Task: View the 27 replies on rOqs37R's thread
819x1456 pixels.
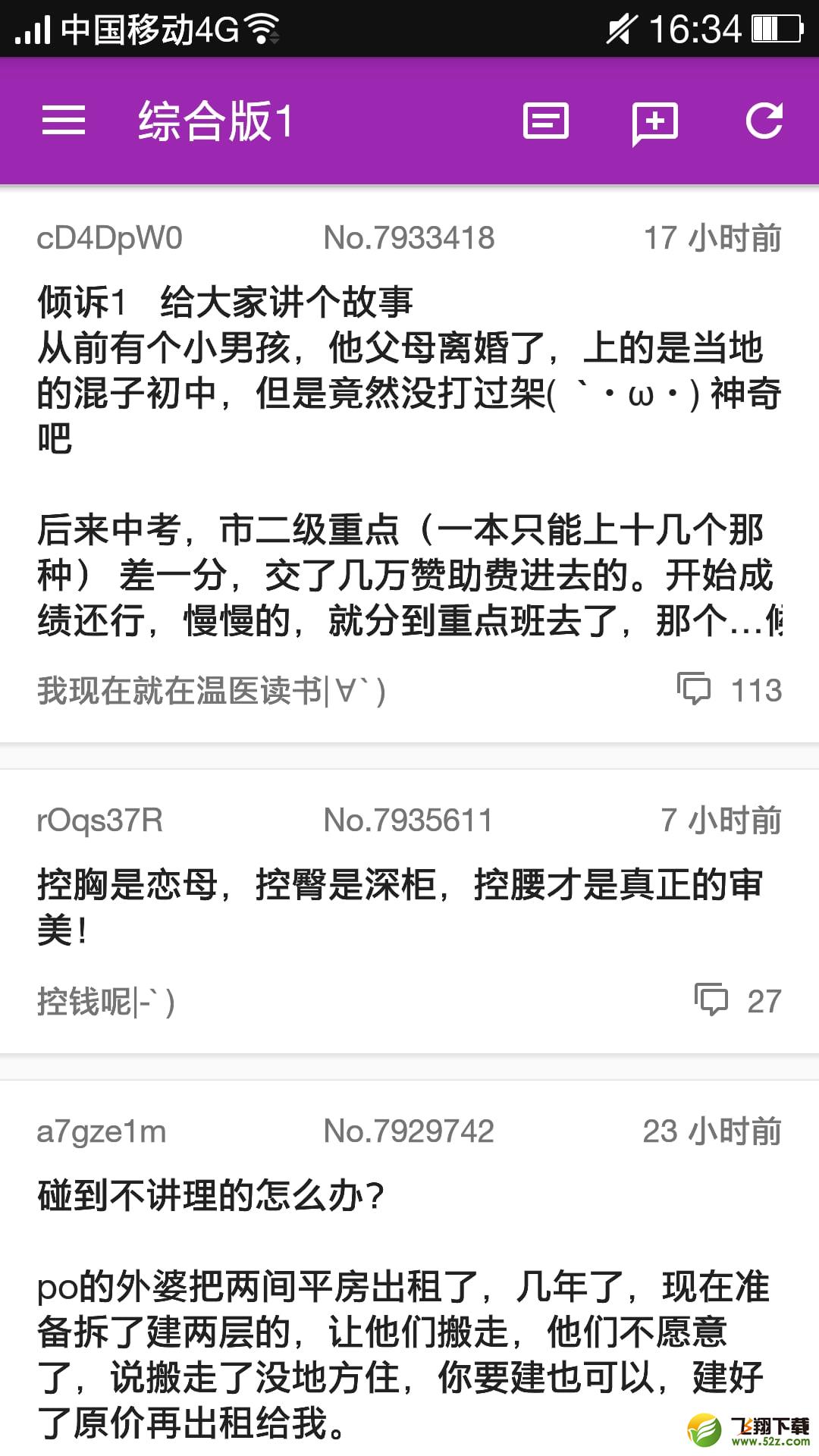Action: click(737, 1001)
